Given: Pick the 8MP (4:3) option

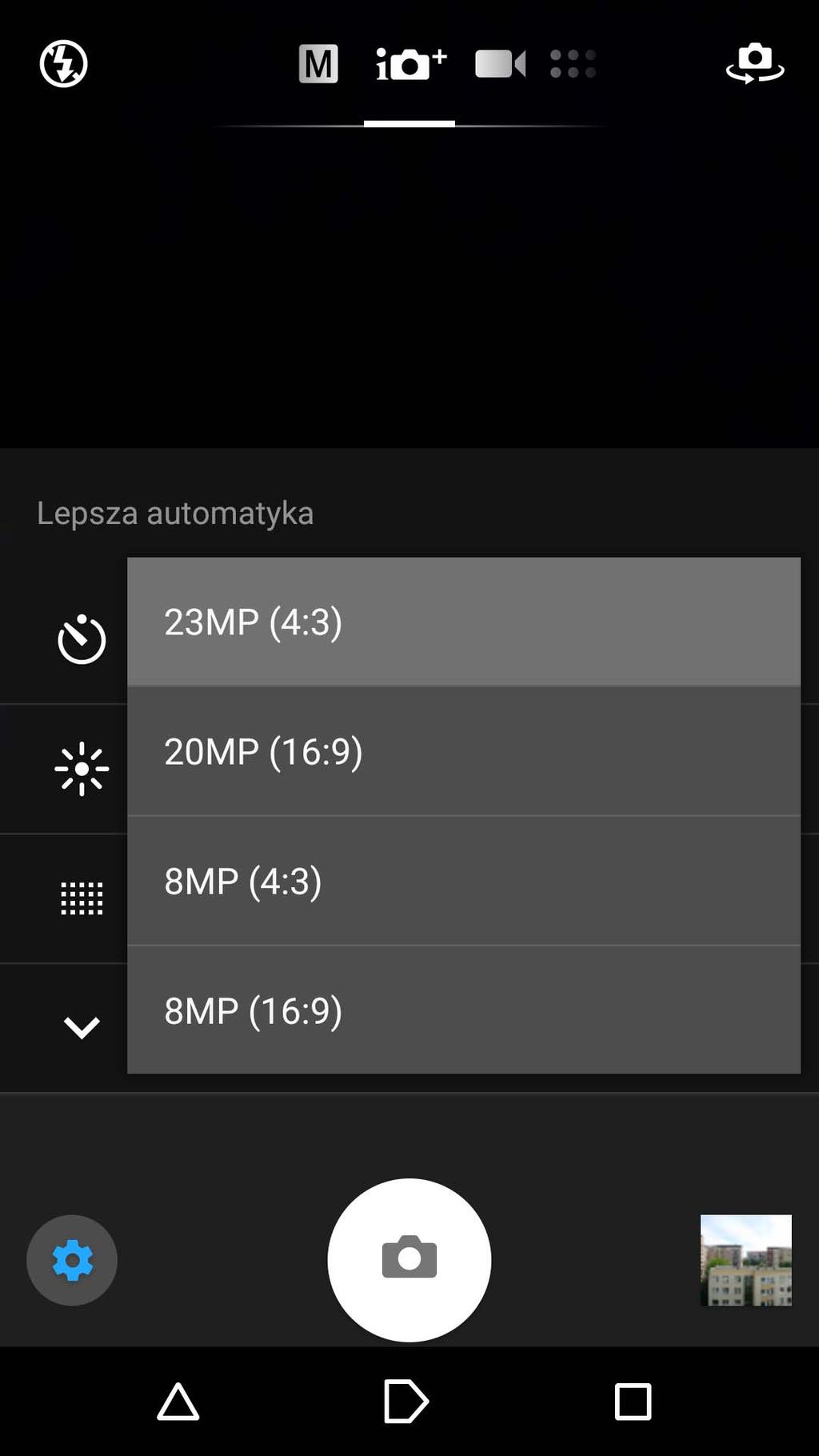Looking at the screenshot, I should [464, 881].
